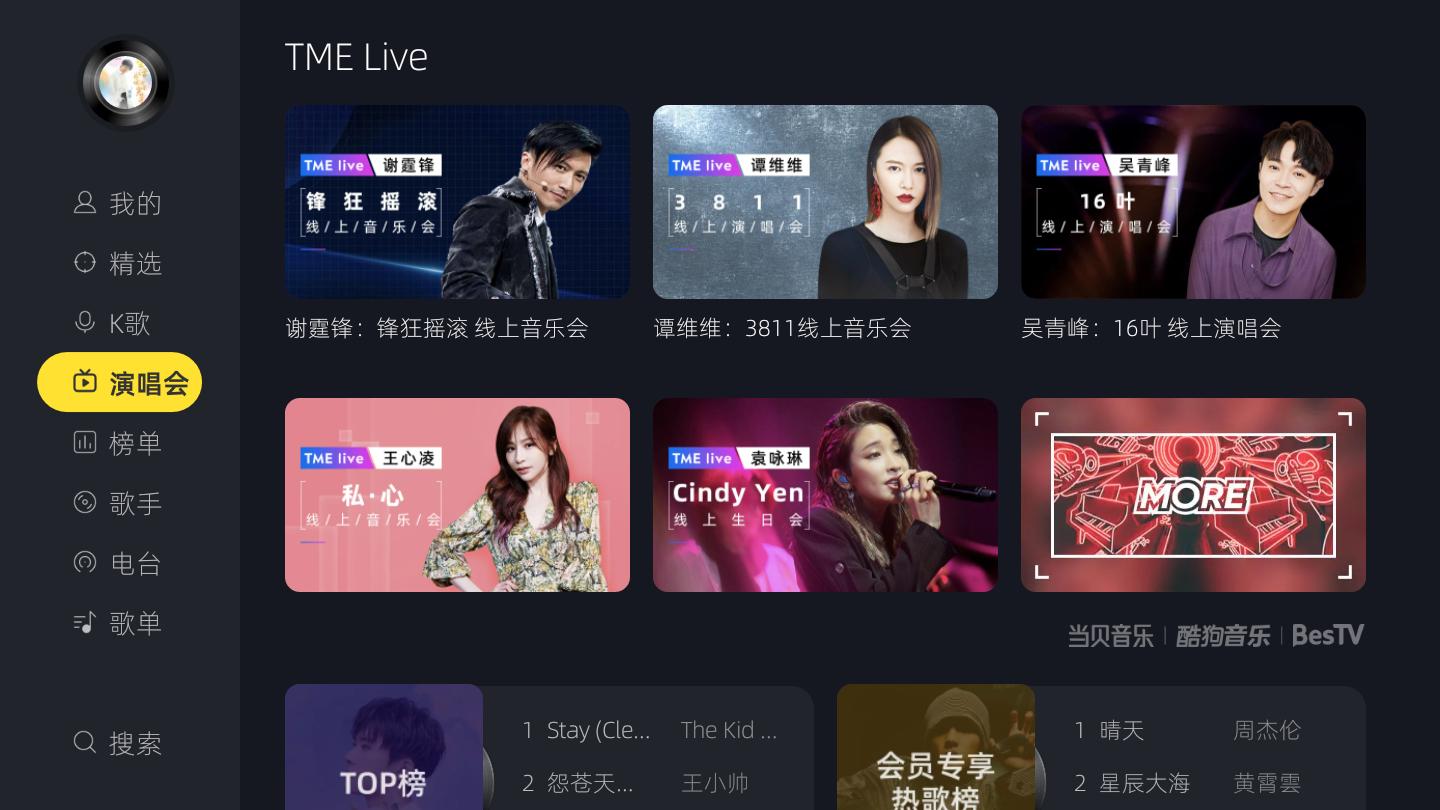Viewport: 1440px width, 810px height.
Task: Switch to the 电台 radio tab
Action: (x=118, y=564)
